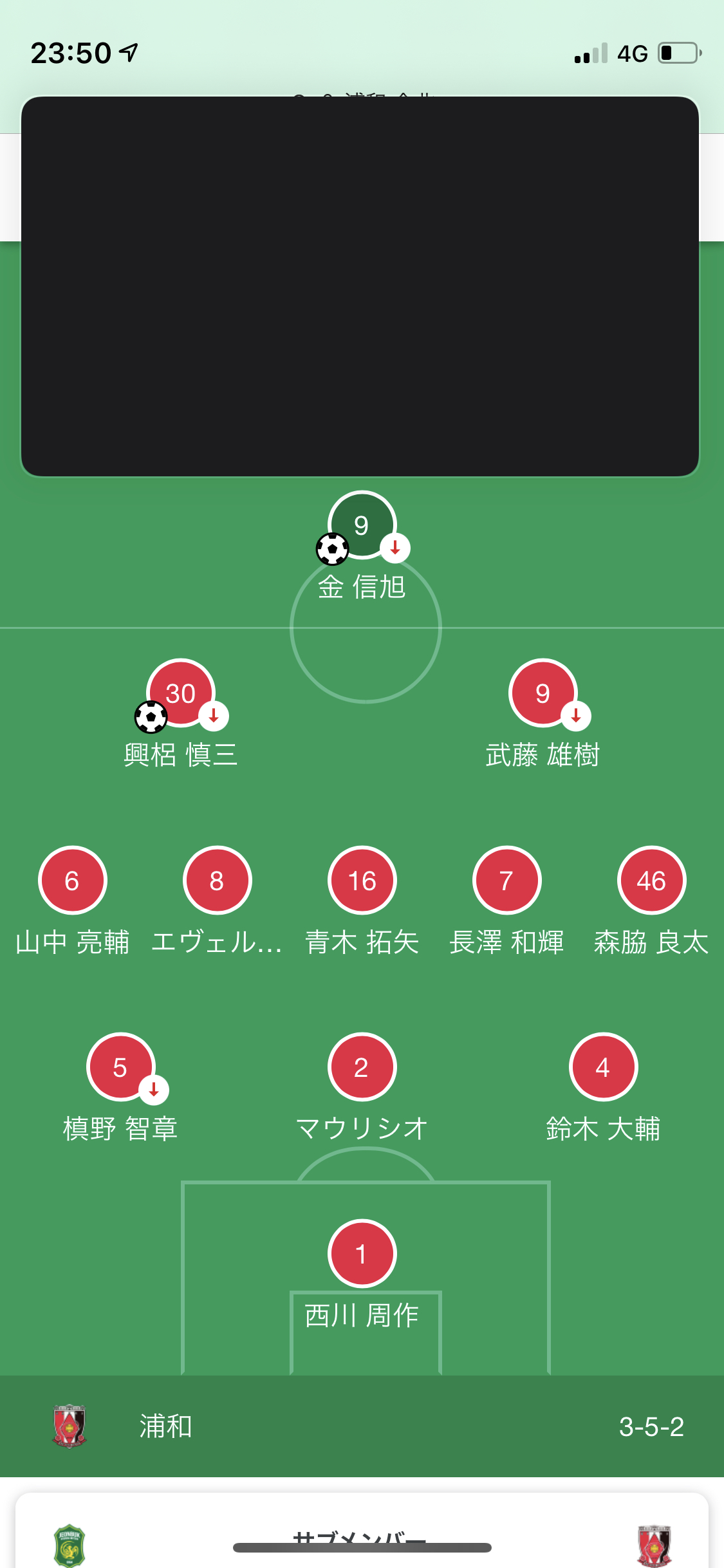Open 金 信旭's number 9 player marker
The height and width of the screenshot is (1568, 724).
[362, 525]
